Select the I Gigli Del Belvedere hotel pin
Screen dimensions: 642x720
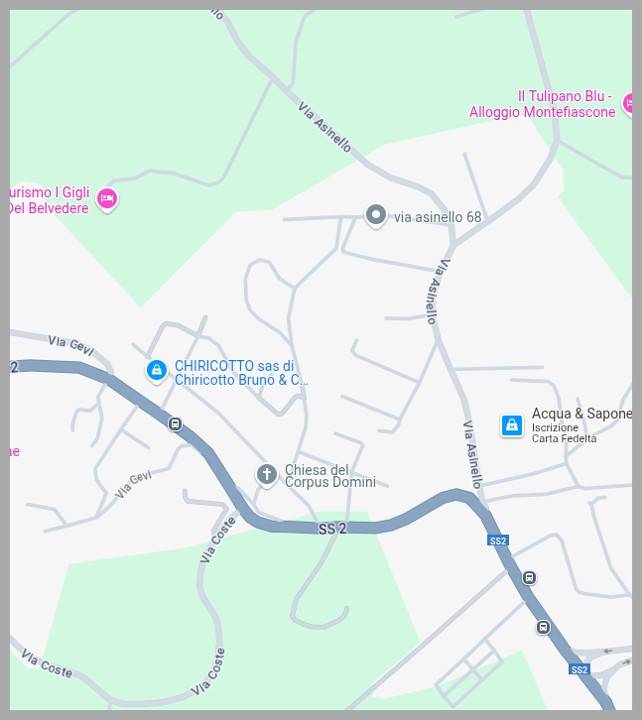coord(107,198)
